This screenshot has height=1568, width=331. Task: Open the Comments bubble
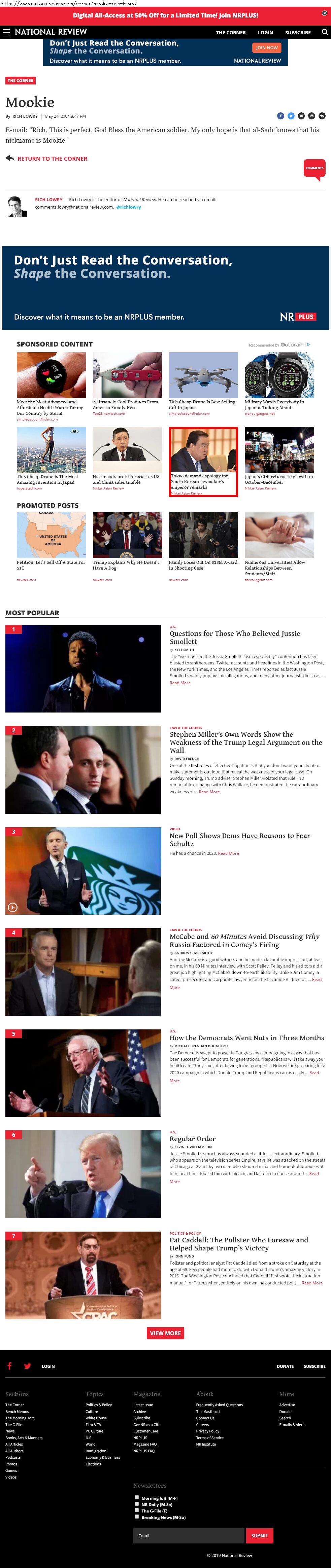(314, 168)
